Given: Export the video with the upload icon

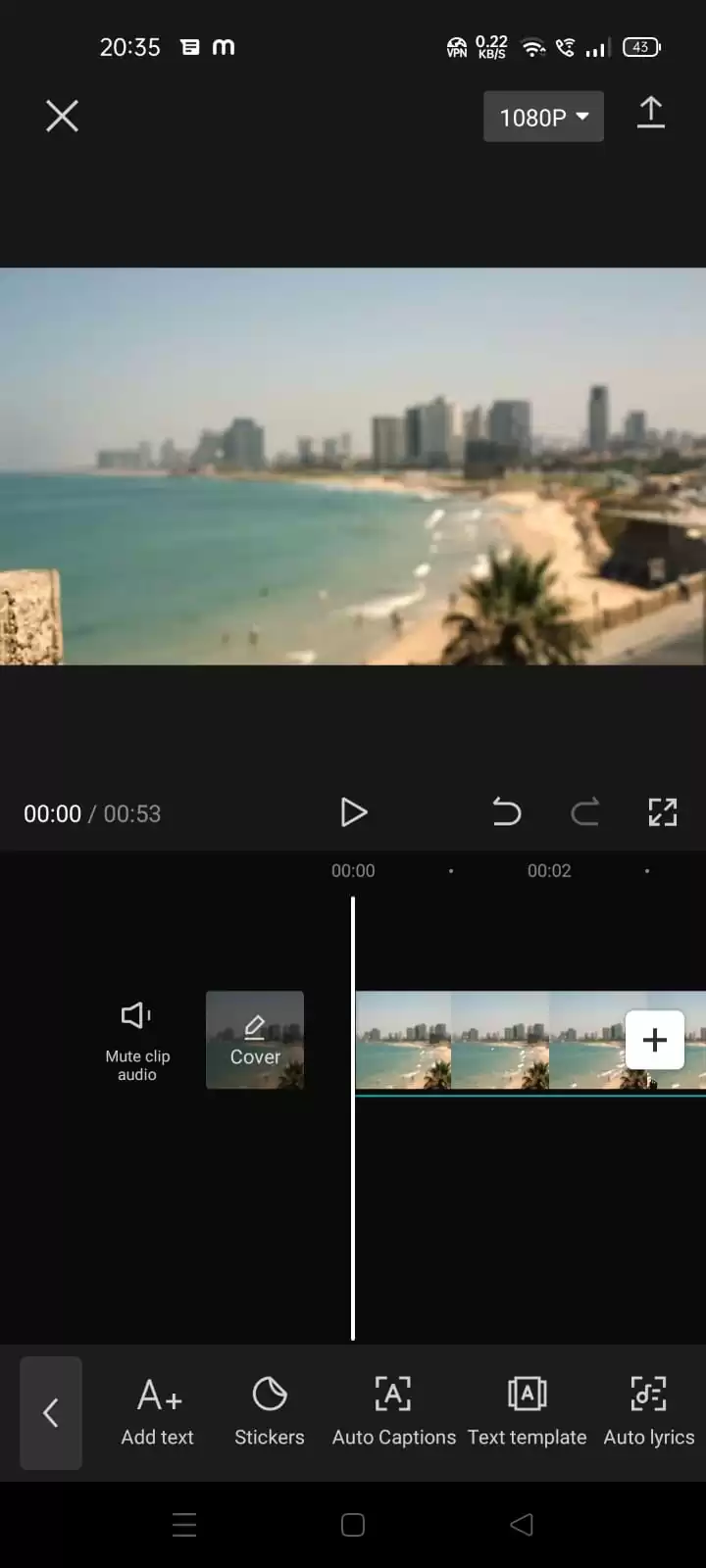Looking at the screenshot, I should 651,114.
